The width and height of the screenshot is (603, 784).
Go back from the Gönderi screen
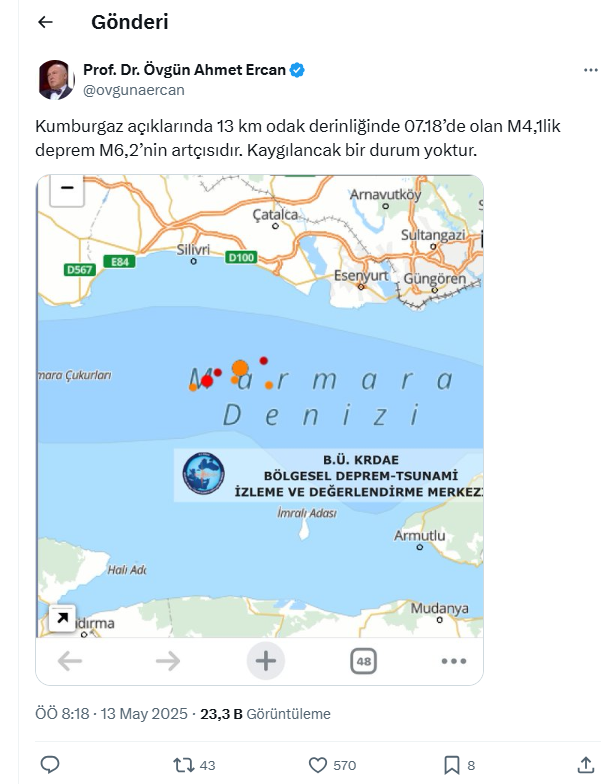point(45,22)
